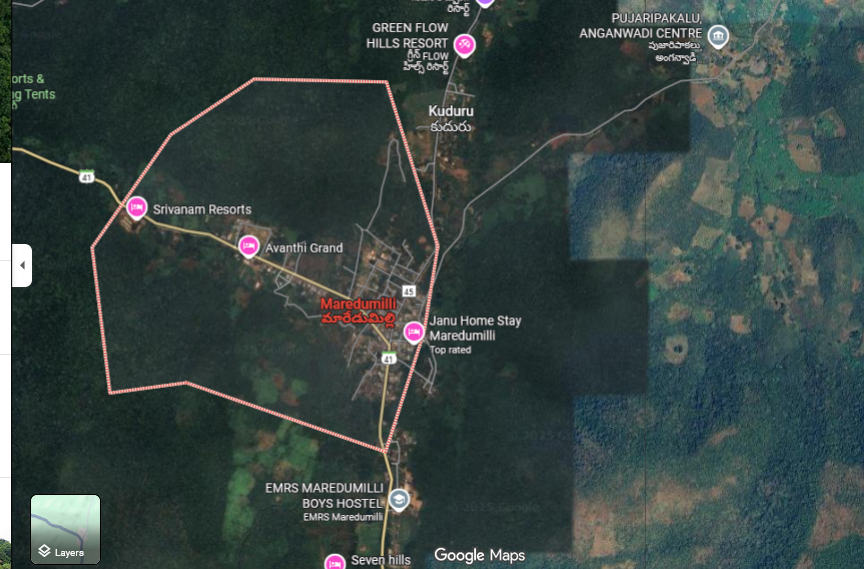The width and height of the screenshot is (864, 569).
Task: Tap Janu Home Stay Maredumilli pin
Action: click(413, 331)
